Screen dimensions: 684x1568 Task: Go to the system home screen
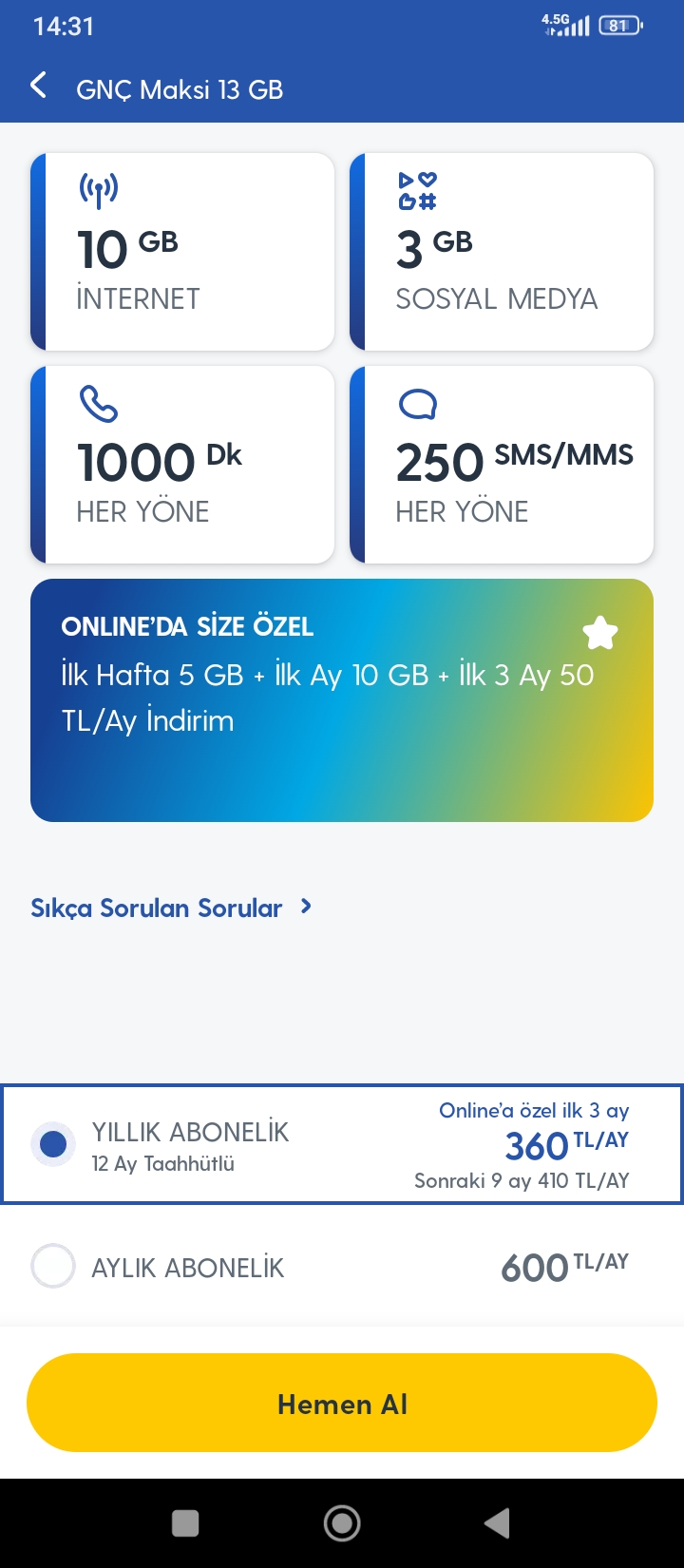coord(342,1523)
